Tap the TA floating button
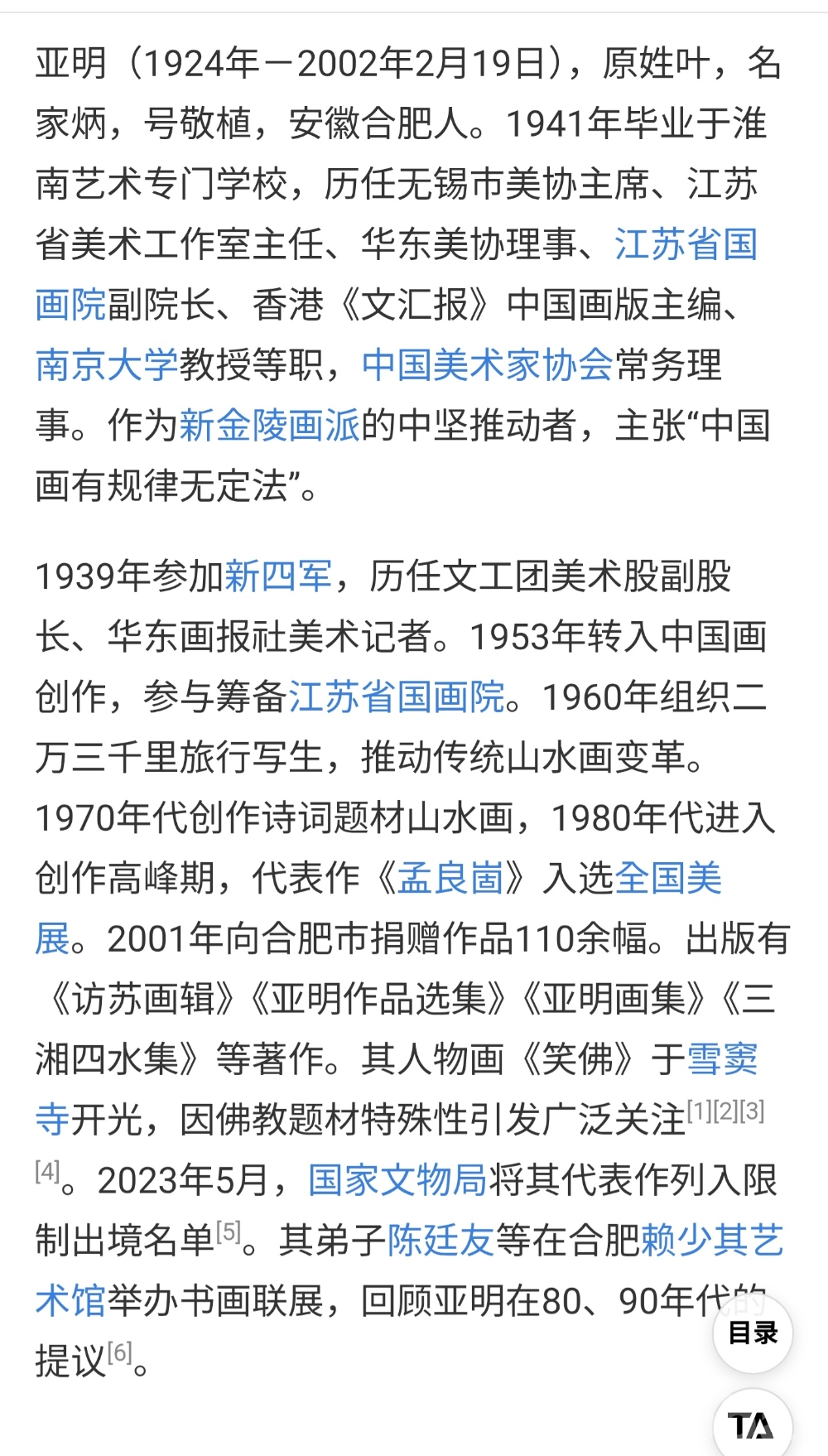 752,1425
